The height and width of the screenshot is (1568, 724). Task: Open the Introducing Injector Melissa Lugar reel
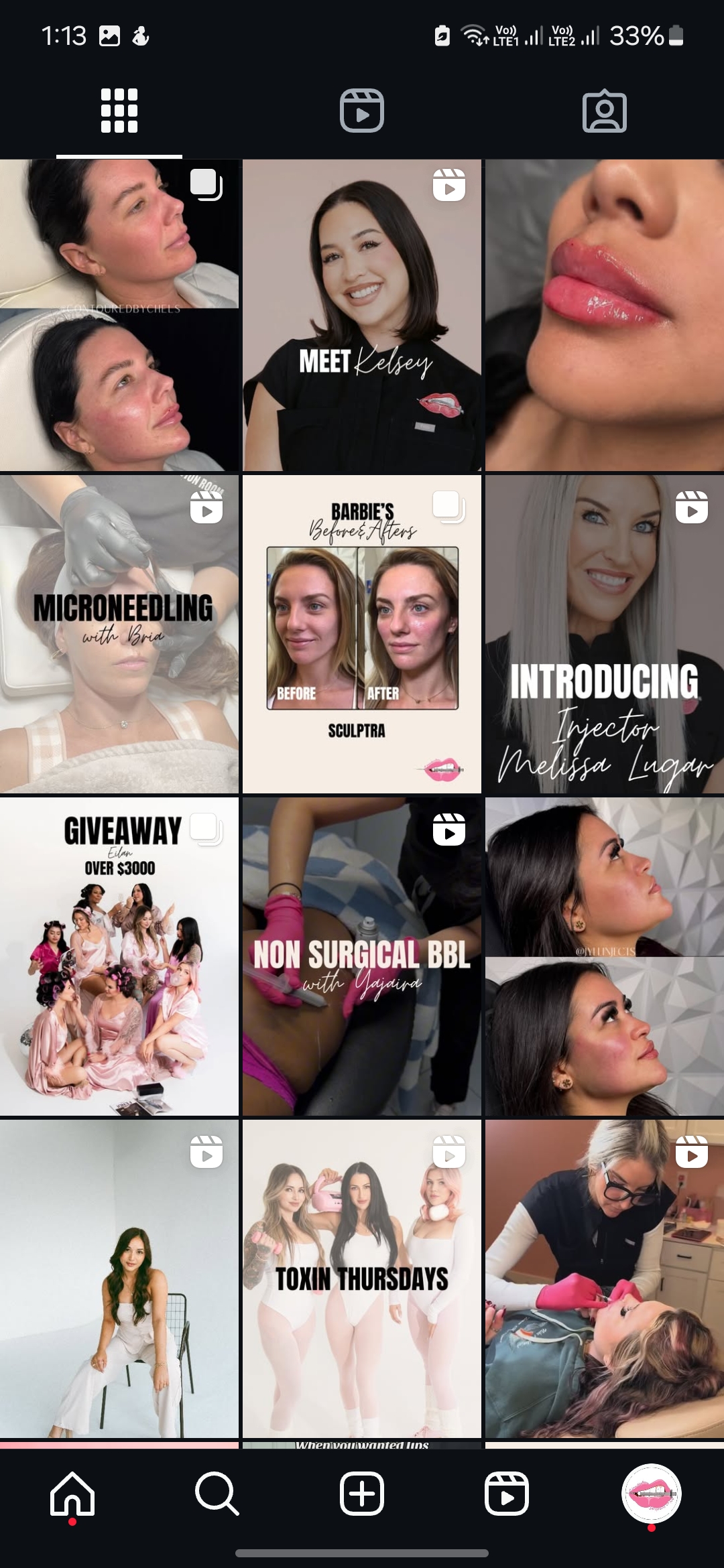pyautogui.click(x=605, y=634)
